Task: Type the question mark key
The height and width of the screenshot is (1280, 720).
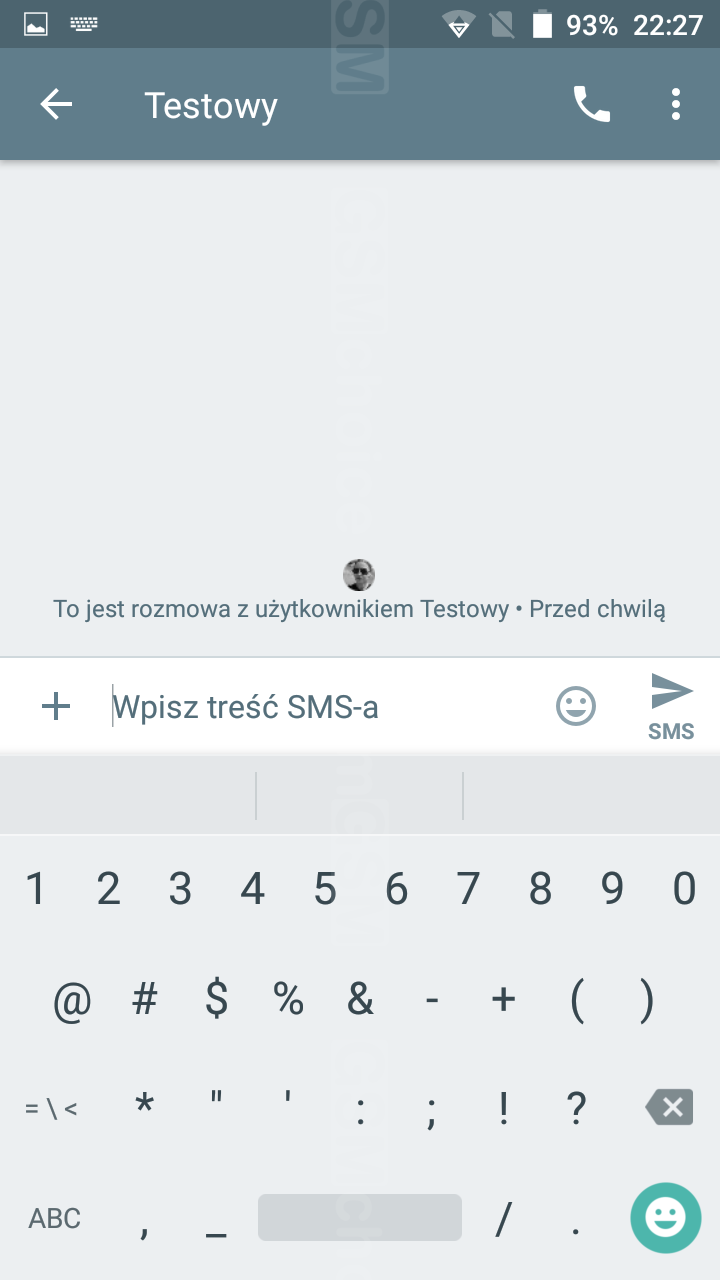Action: (576, 1107)
